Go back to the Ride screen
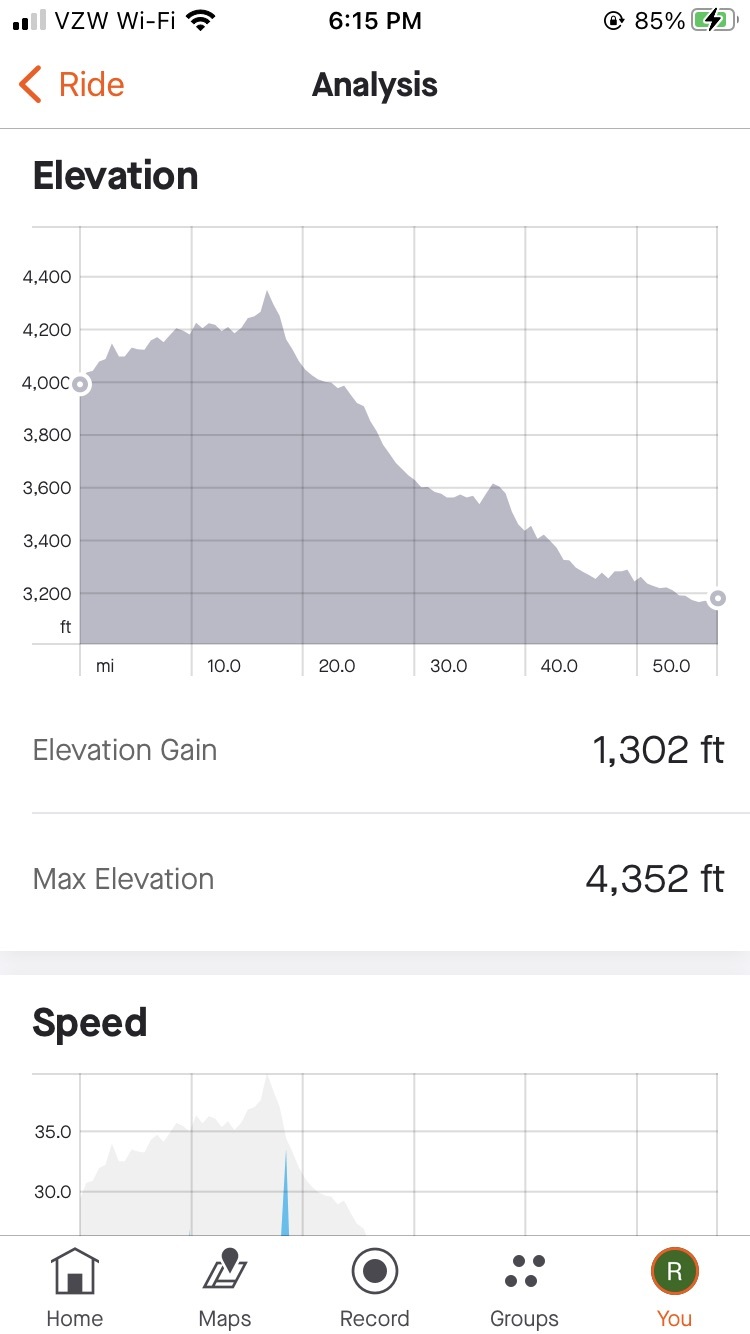750x1334 pixels. [72, 85]
